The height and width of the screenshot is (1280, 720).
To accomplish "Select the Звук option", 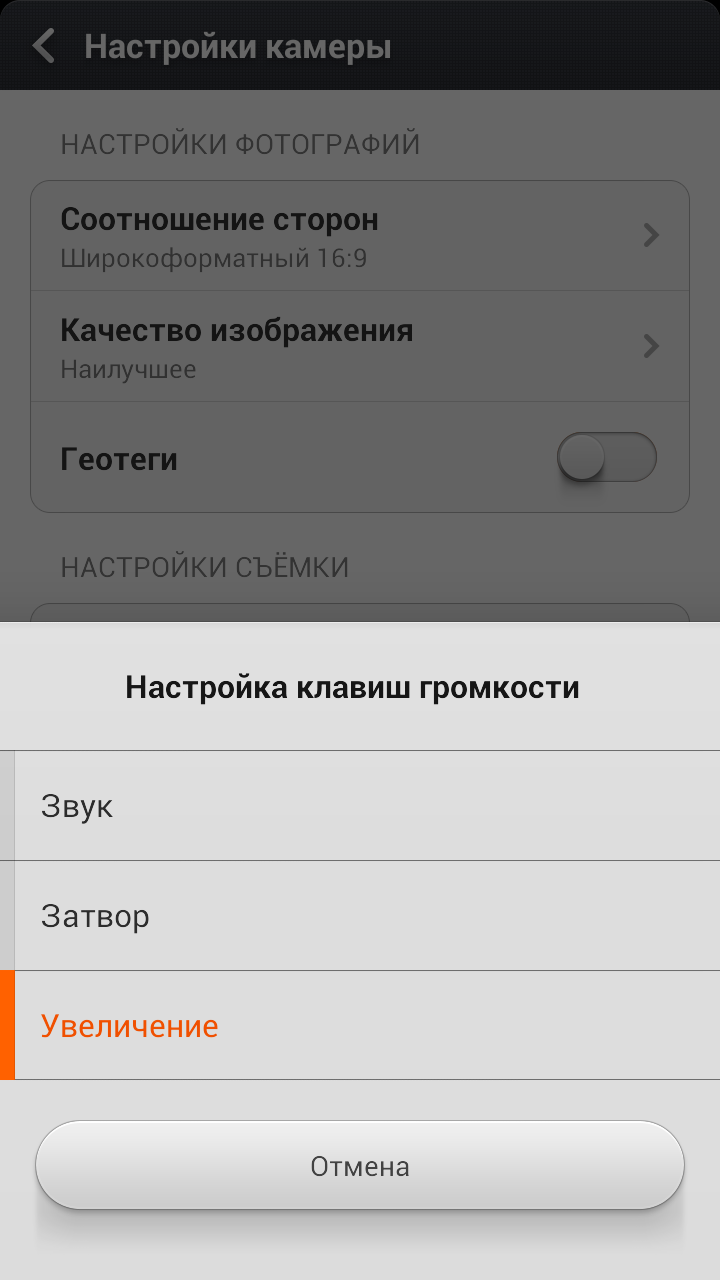I will [360, 806].
